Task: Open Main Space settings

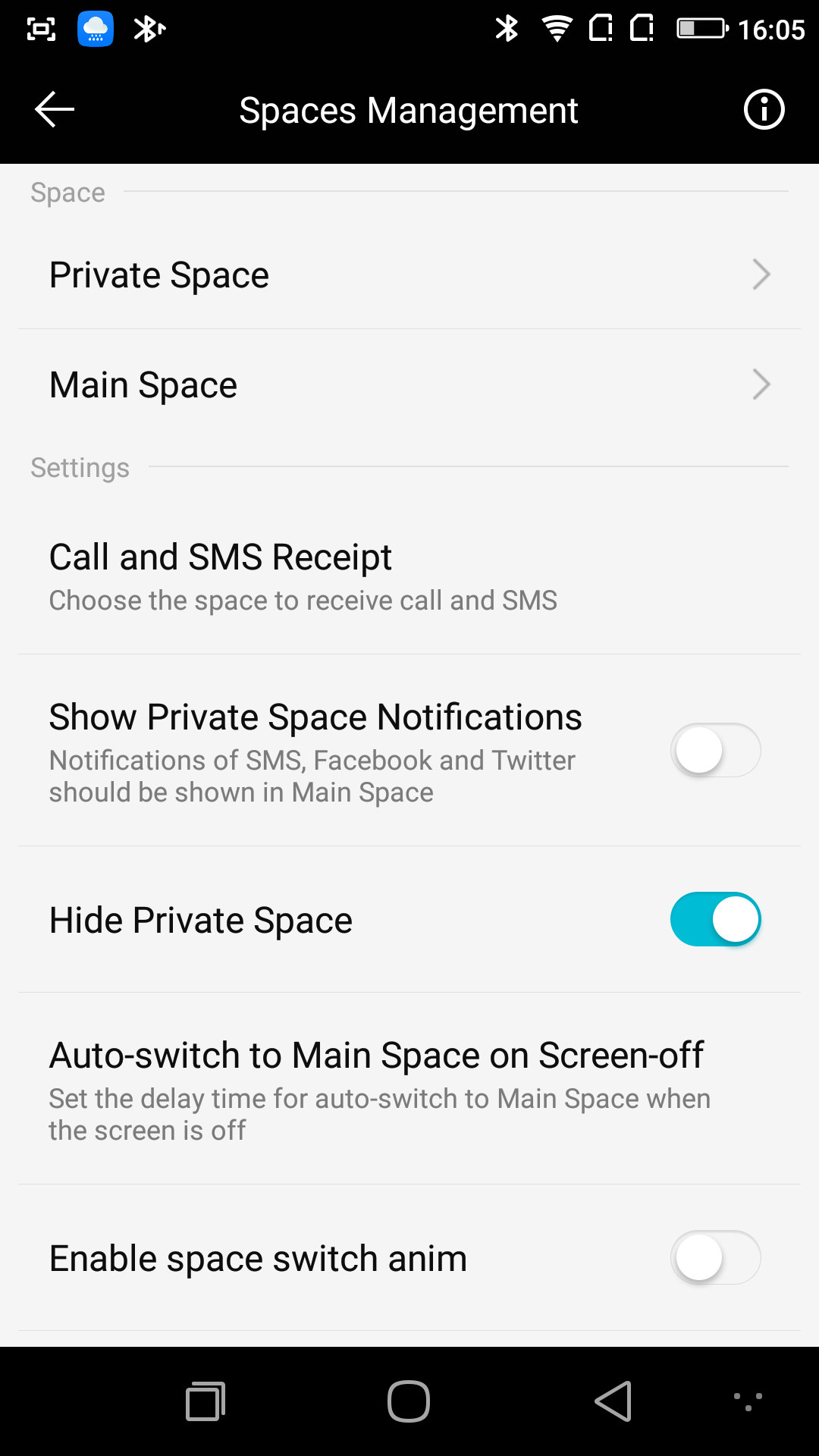Action: point(409,384)
